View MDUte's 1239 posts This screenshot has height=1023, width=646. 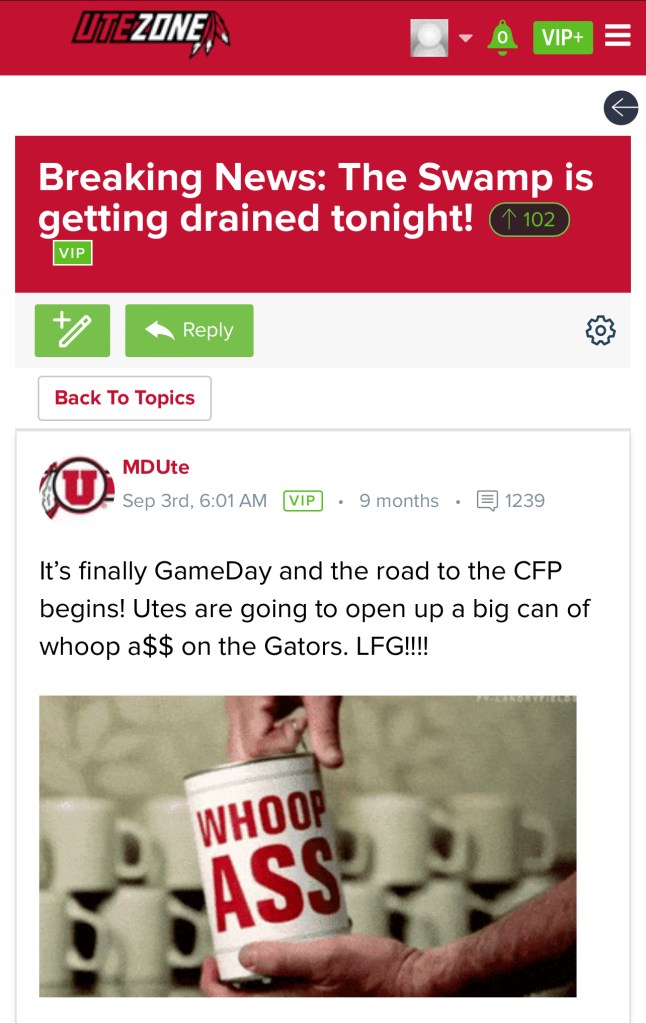511,501
